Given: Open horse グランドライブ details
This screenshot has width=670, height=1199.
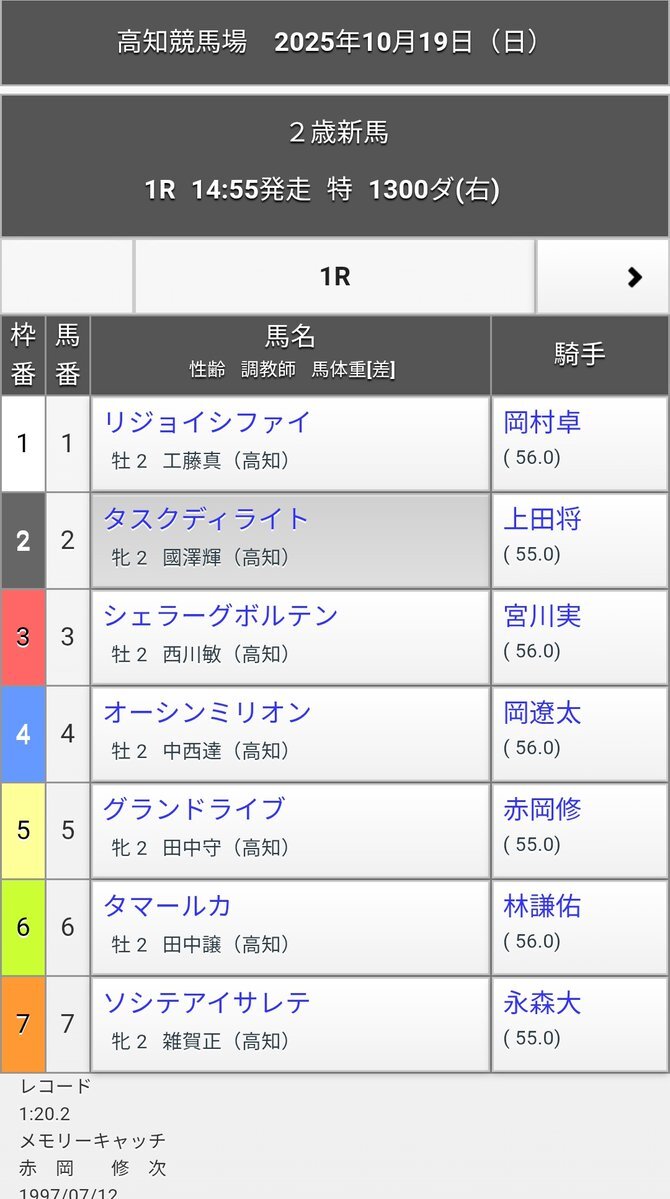Looking at the screenshot, I should [x=194, y=809].
